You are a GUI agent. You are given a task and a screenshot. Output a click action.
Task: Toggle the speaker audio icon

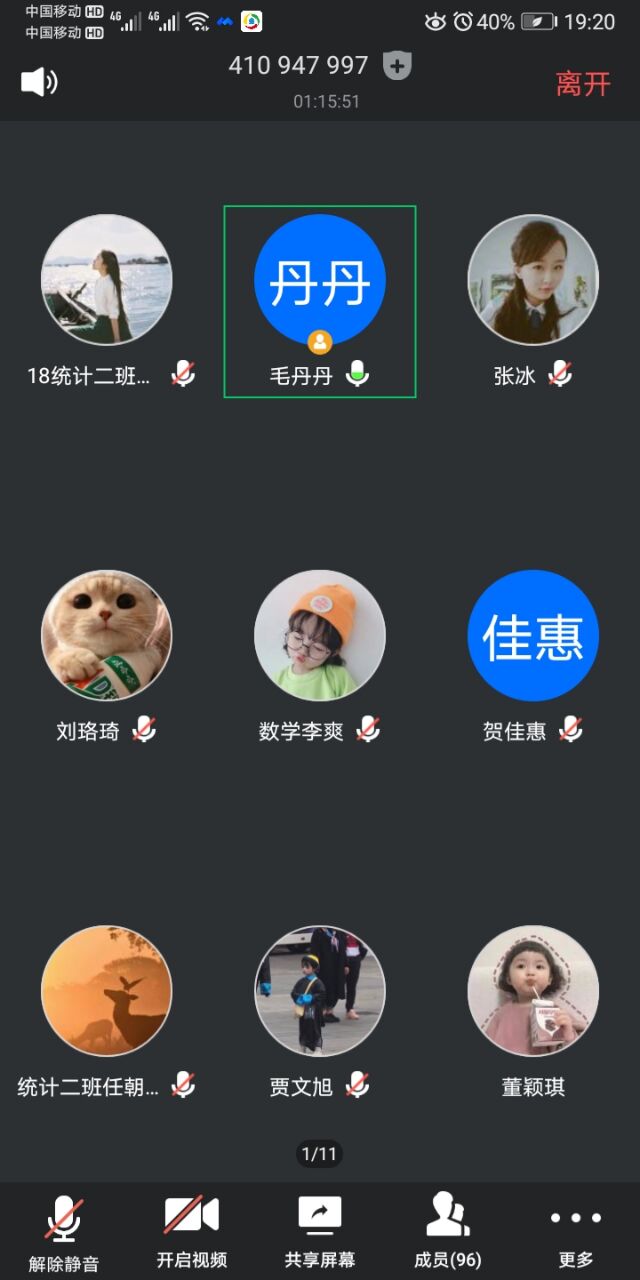coord(39,82)
